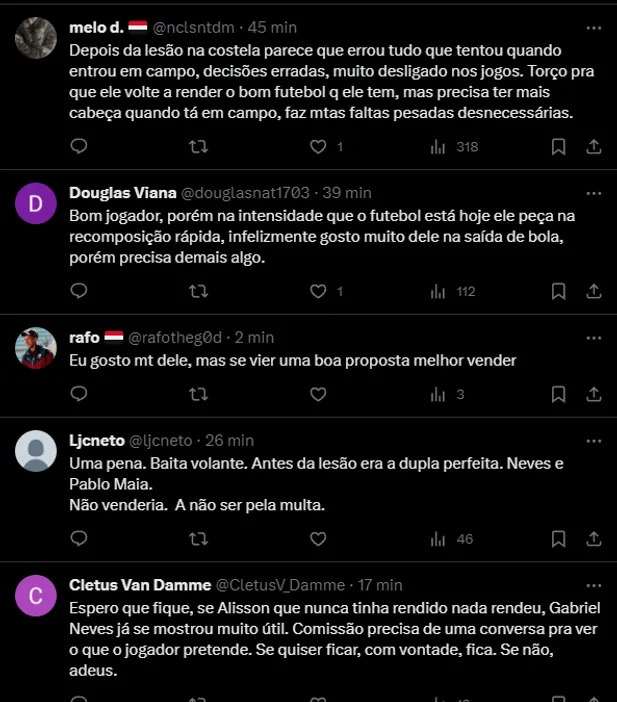The image size is (617, 702).
Task: Bookmark Douglas Viana's reply
Action: (x=559, y=292)
